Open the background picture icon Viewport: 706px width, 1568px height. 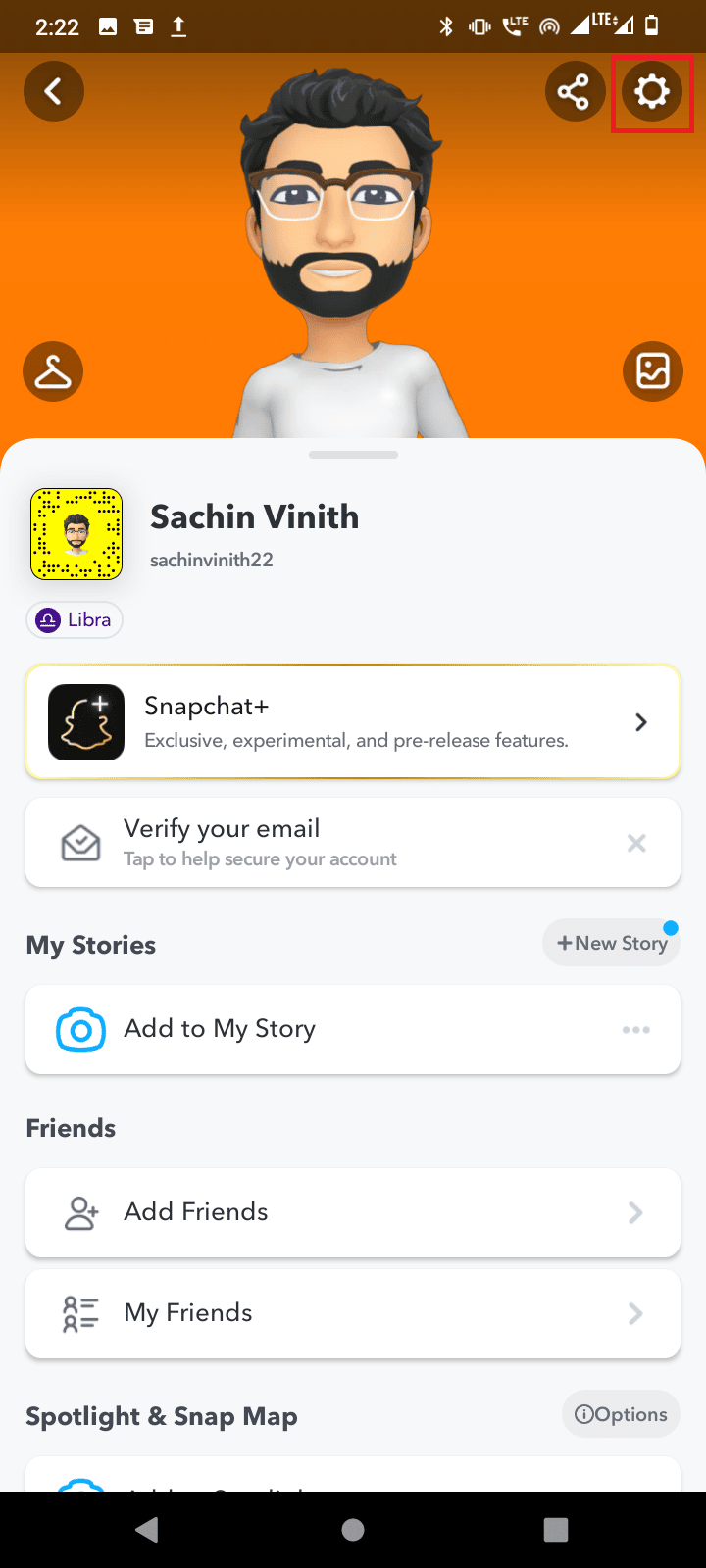(653, 372)
